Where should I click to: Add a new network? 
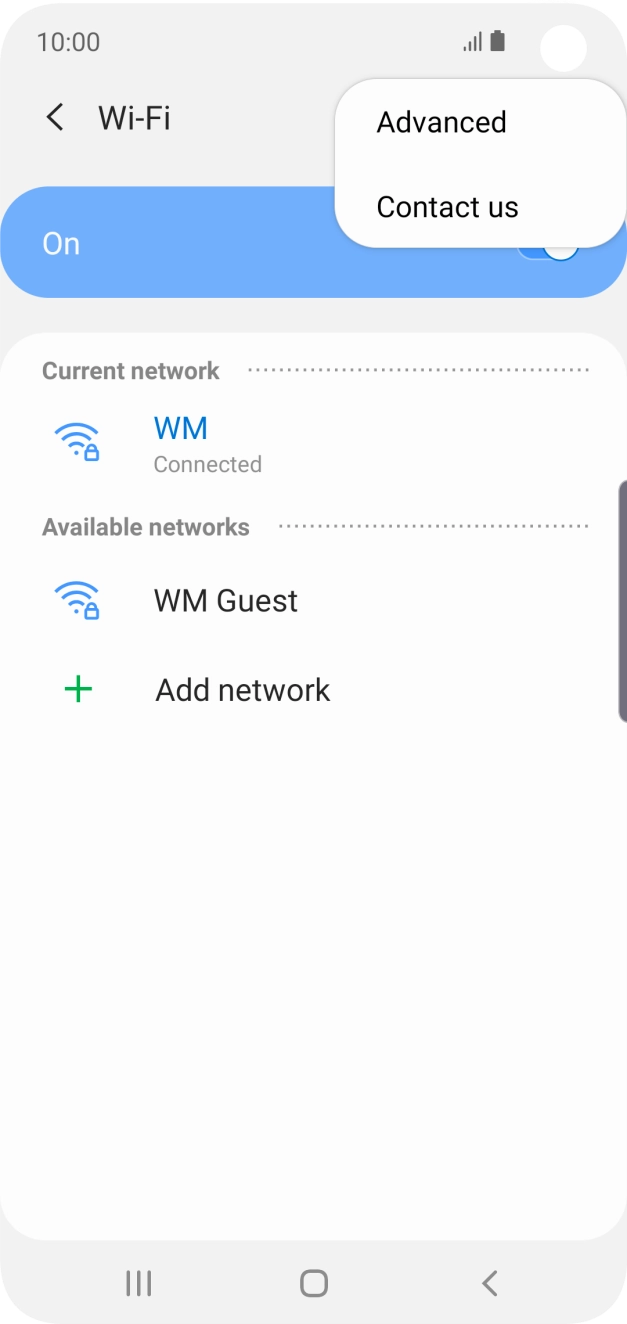coord(242,690)
